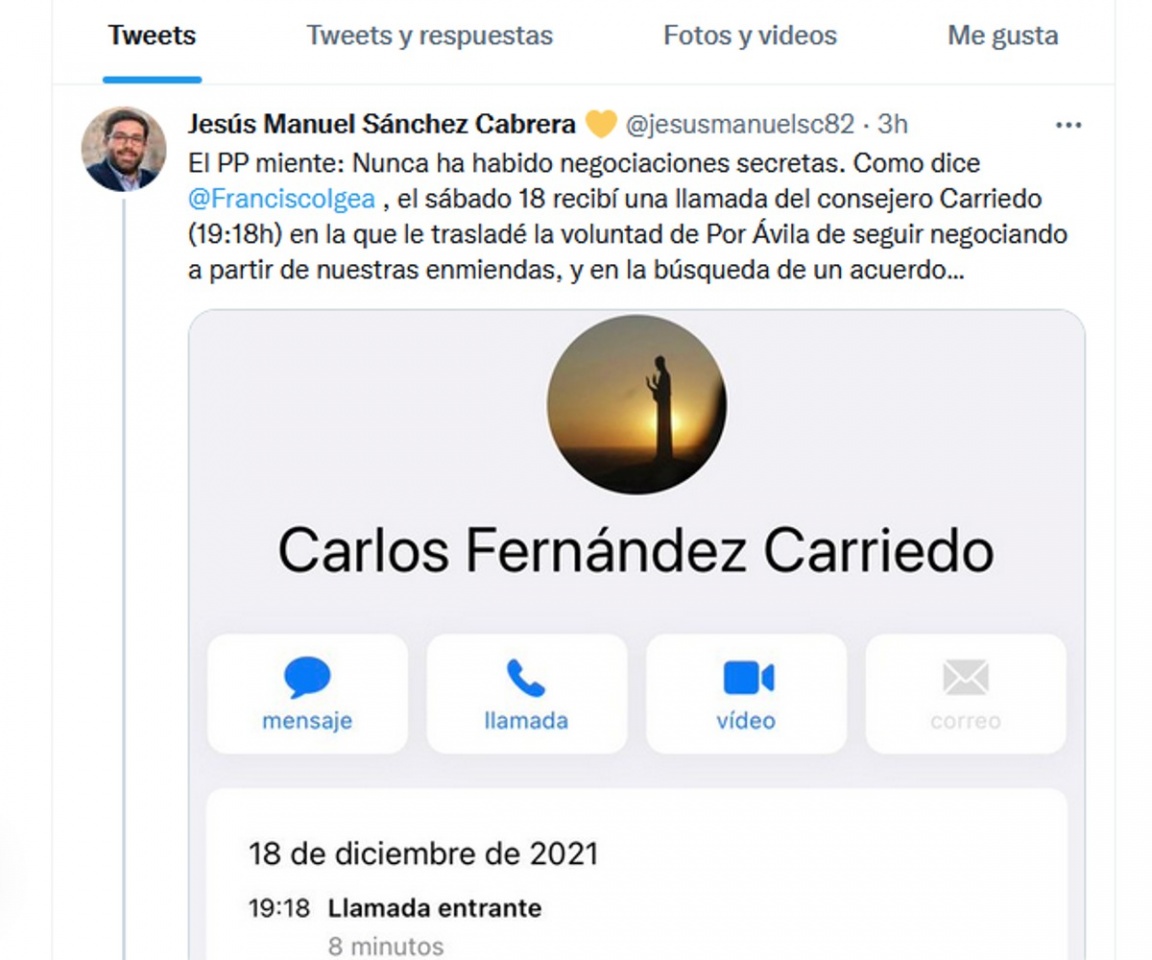Open the @FranciscoIgea mention link

(281, 198)
